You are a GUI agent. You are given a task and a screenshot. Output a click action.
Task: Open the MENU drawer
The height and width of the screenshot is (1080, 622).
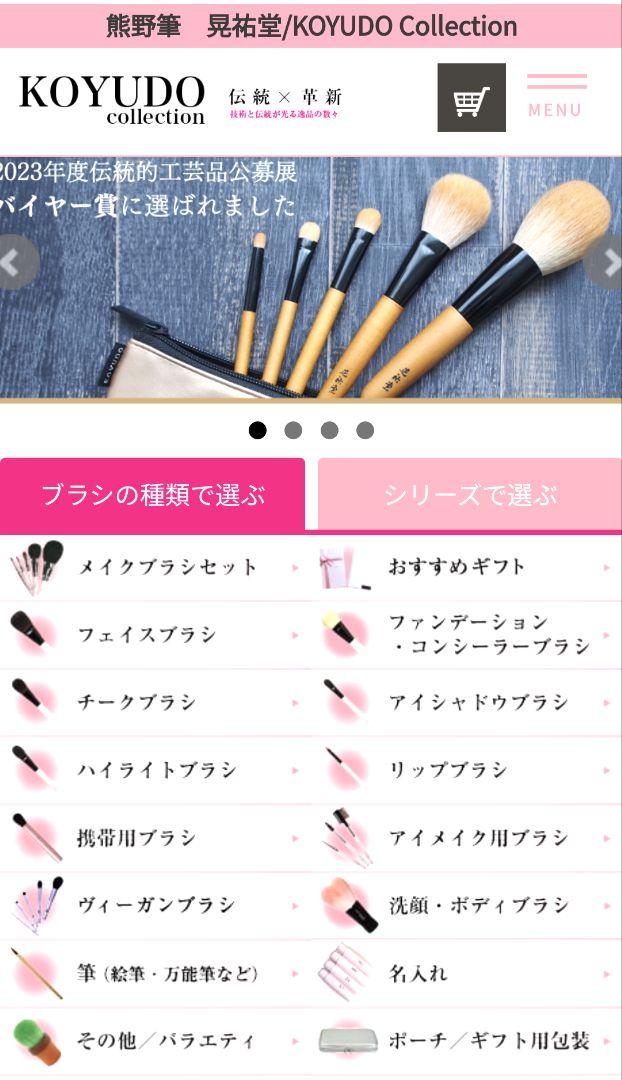(x=557, y=96)
